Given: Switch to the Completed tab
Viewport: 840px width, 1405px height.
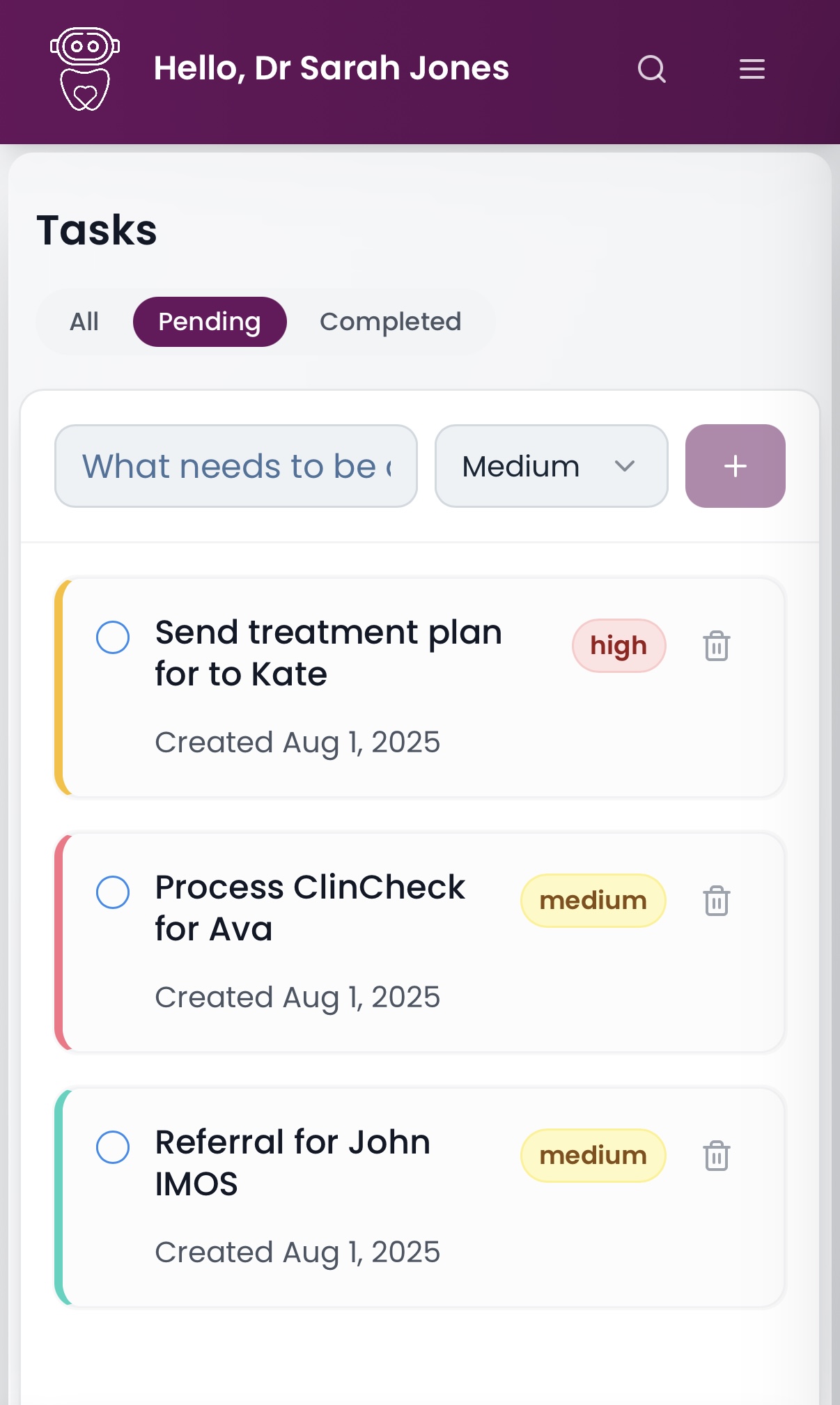Looking at the screenshot, I should pos(390,321).
